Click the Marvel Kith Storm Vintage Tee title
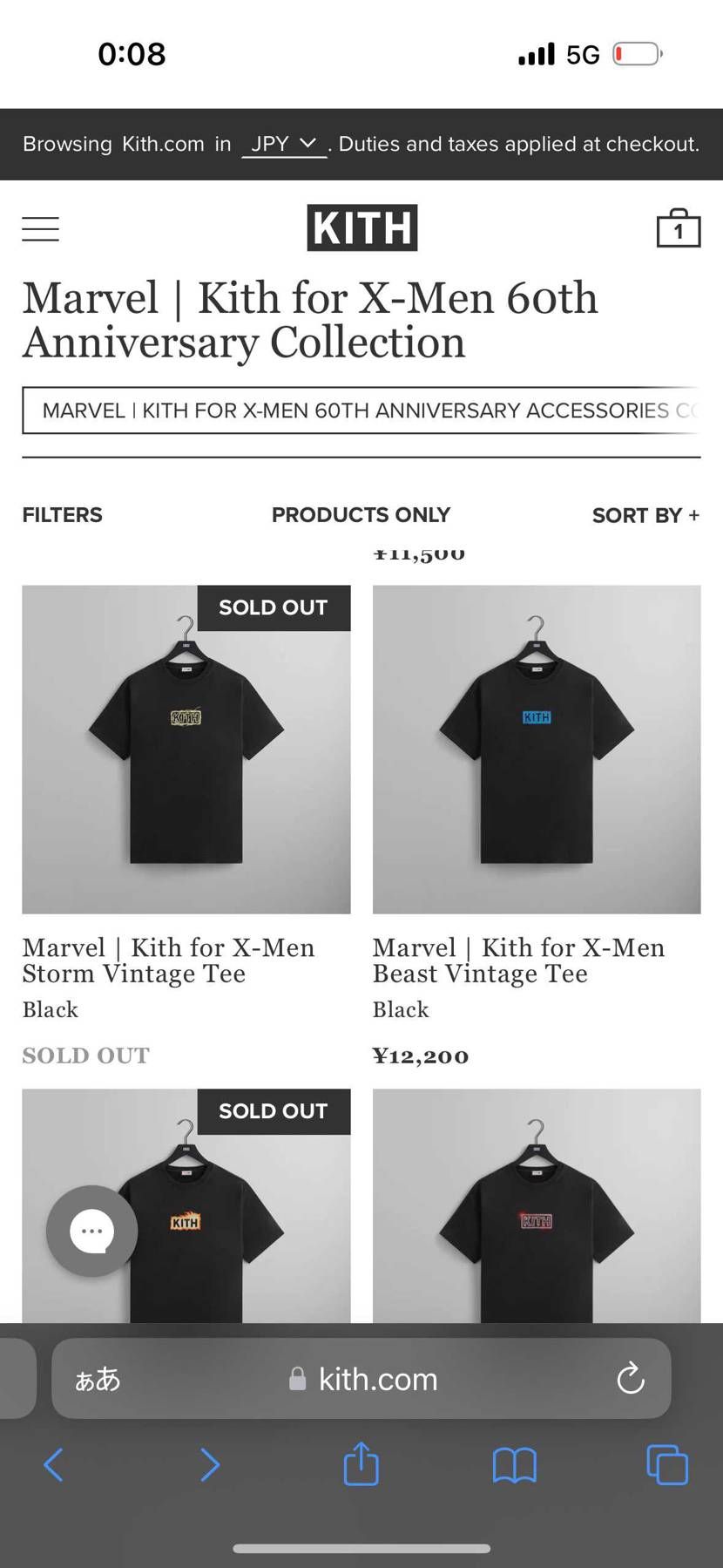The width and height of the screenshot is (723, 1568). pyautogui.click(x=168, y=960)
